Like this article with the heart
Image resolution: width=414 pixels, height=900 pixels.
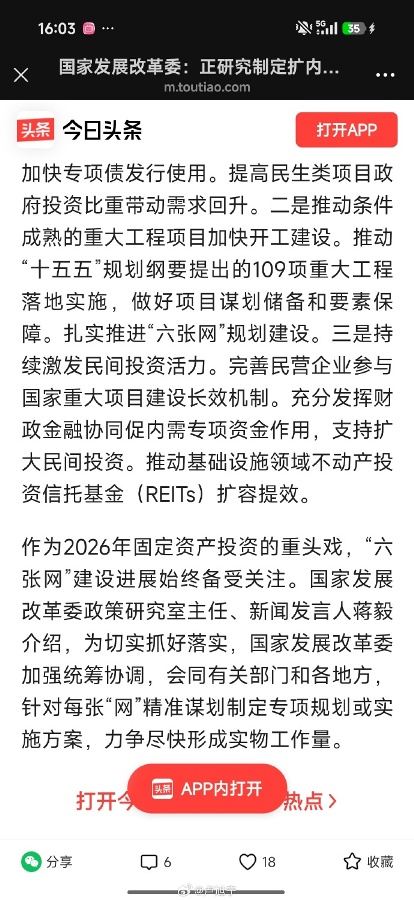(257, 862)
